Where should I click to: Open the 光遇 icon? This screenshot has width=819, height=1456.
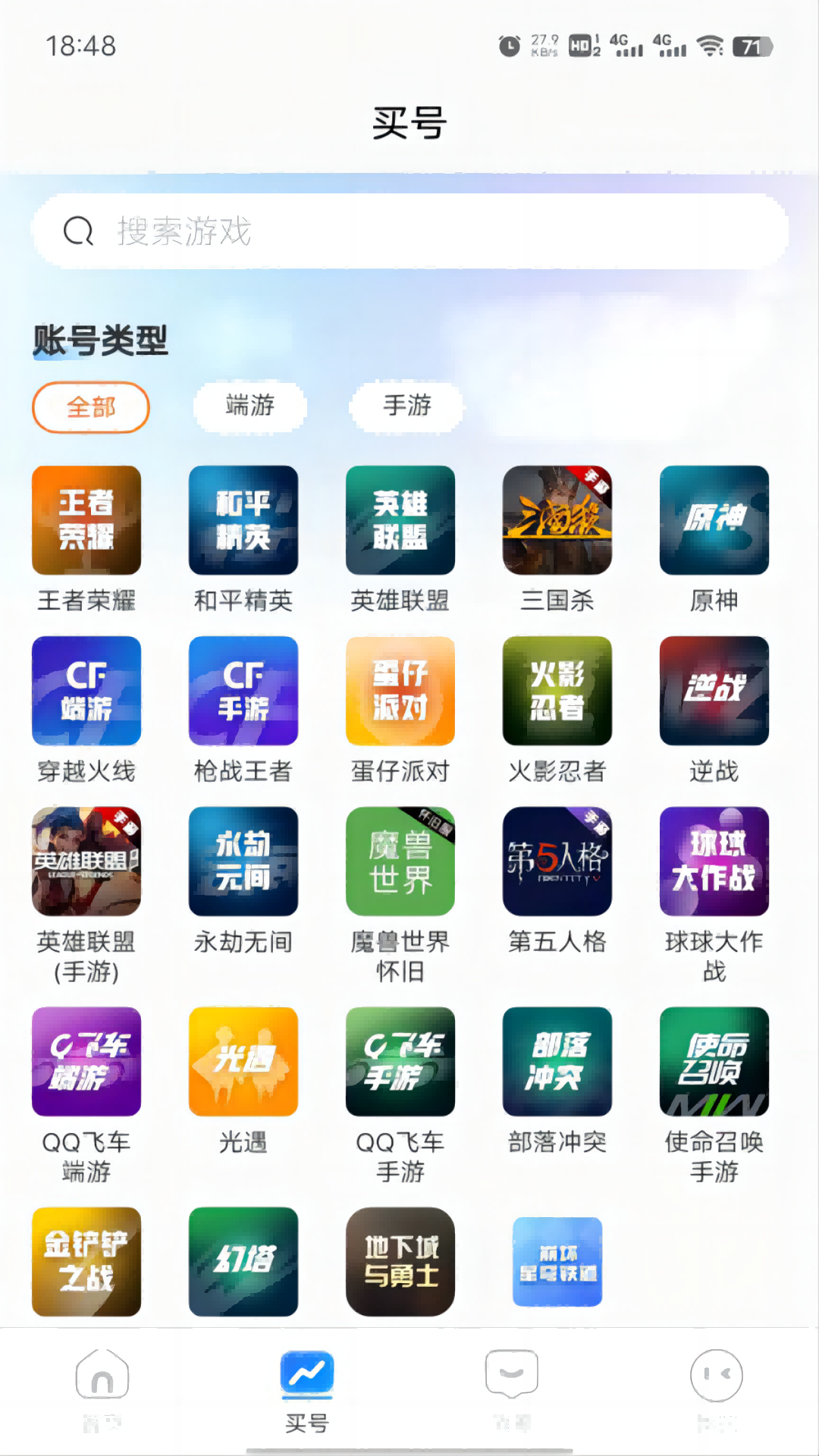tap(243, 1062)
